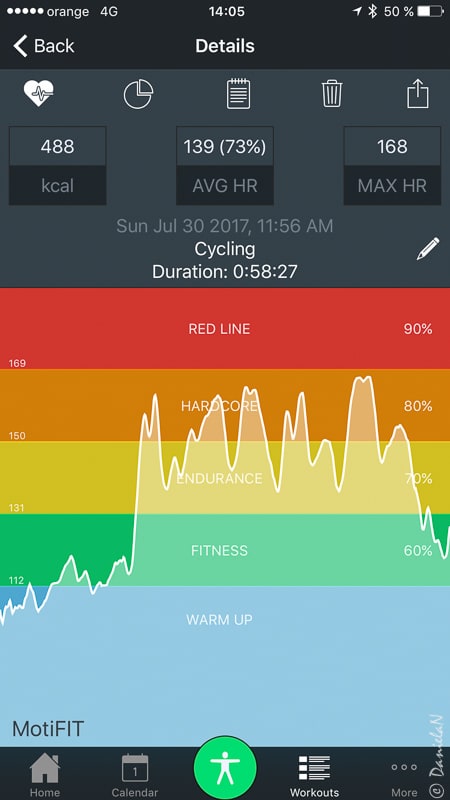Show the pie chart zone breakdown
Screen dimensions: 450x800
(138, 94)
